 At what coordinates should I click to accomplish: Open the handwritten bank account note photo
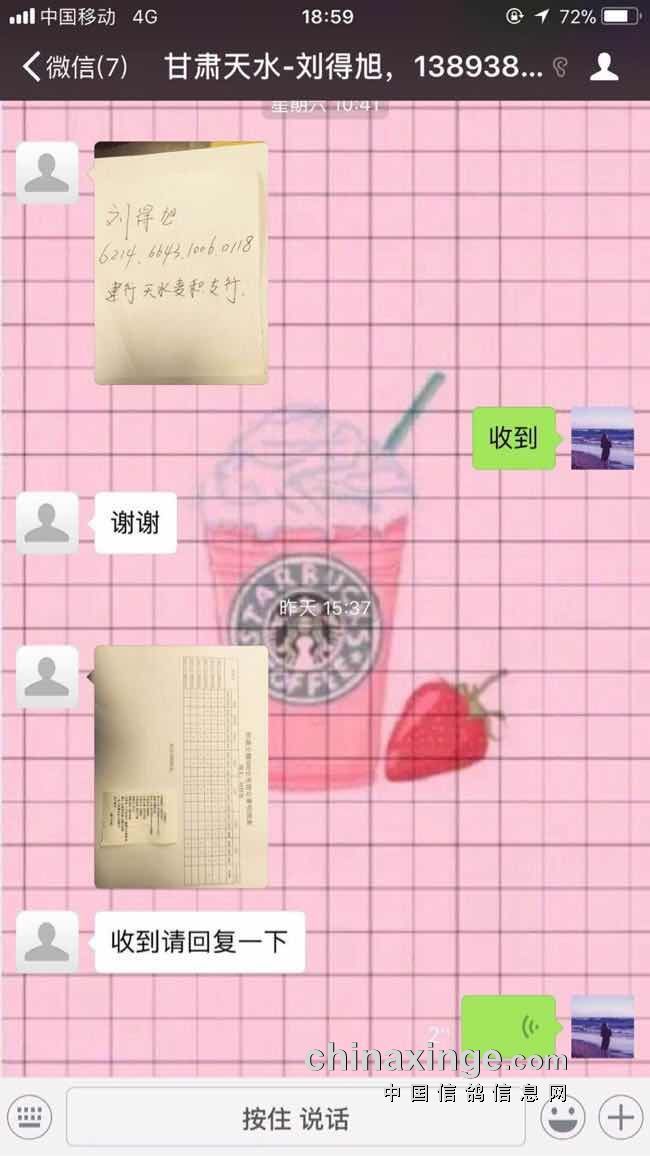tap(181, 263)
